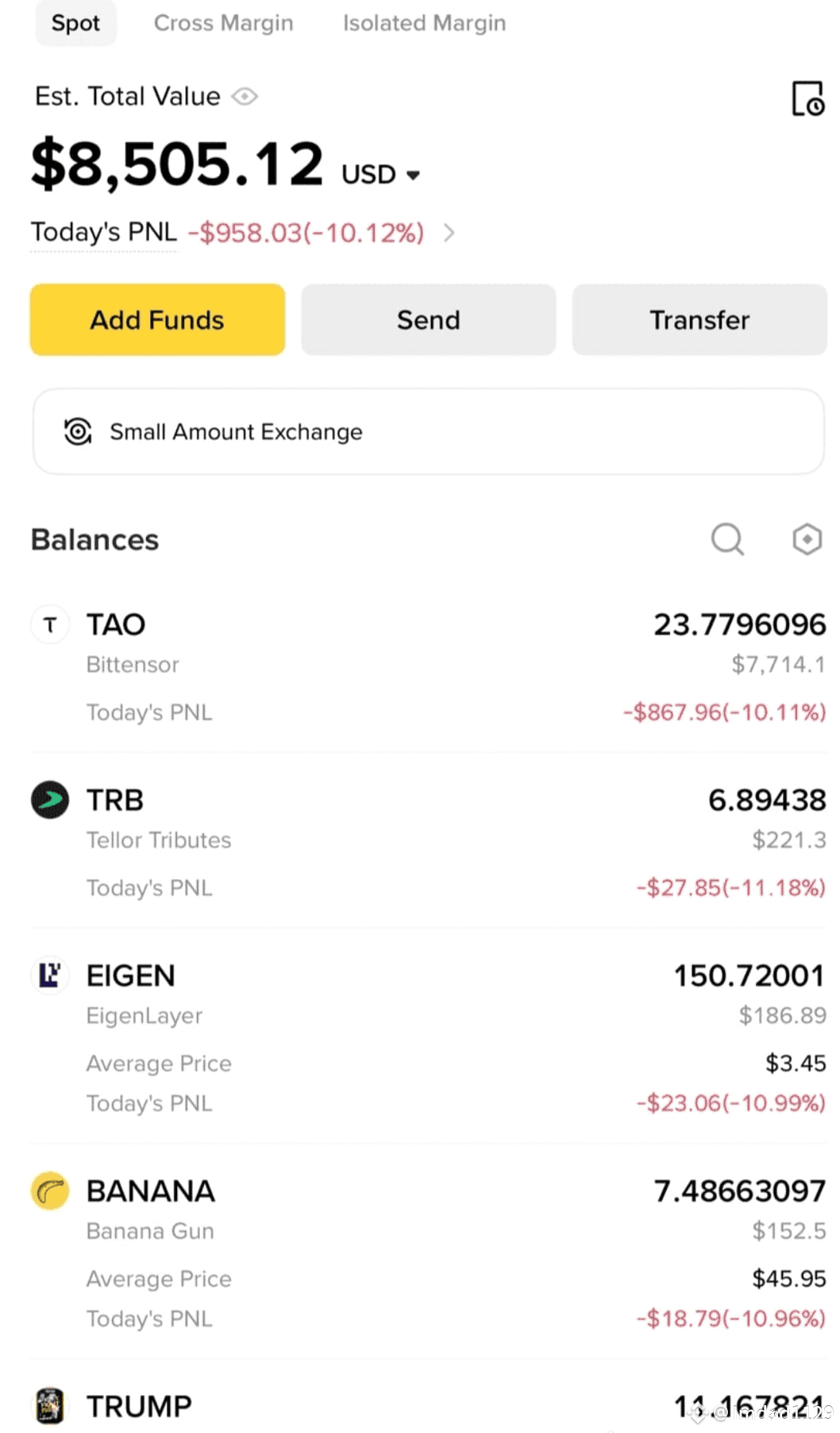Hide the total balance with eye toggle
This screenshot has width=840, height=1433.
[245, 96]
